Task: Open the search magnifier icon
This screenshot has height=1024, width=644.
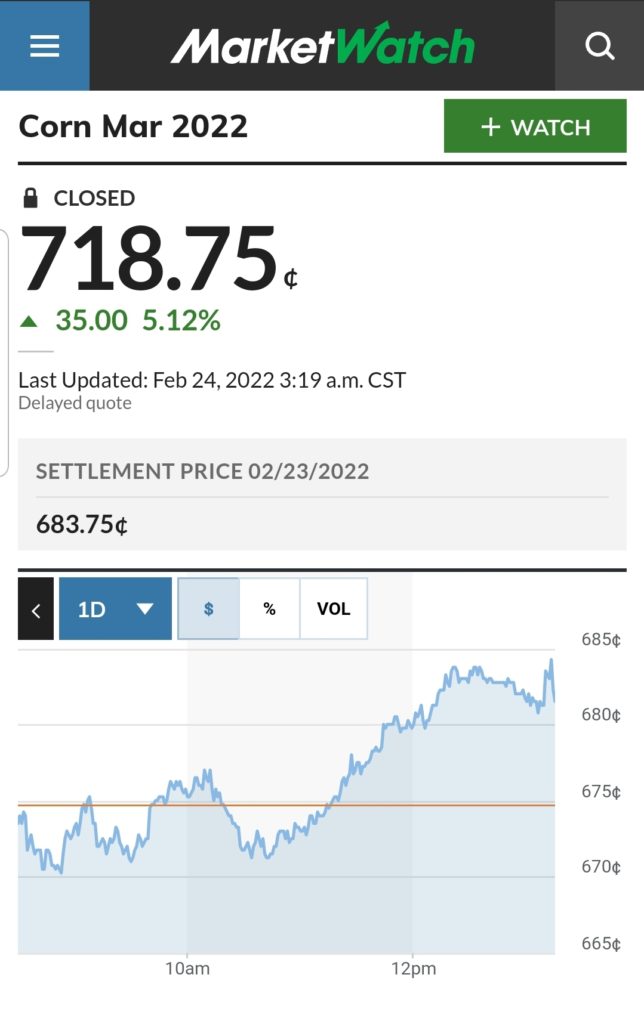Action: click(599, 46)
